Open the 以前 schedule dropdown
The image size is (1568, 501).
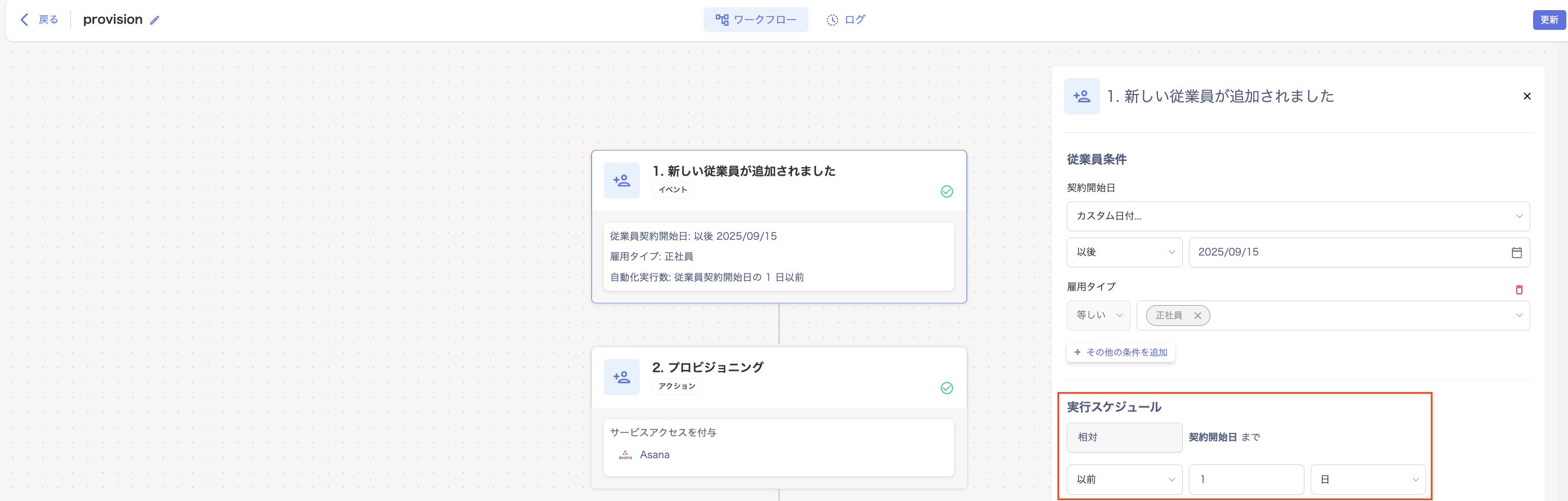(1124, 479)
